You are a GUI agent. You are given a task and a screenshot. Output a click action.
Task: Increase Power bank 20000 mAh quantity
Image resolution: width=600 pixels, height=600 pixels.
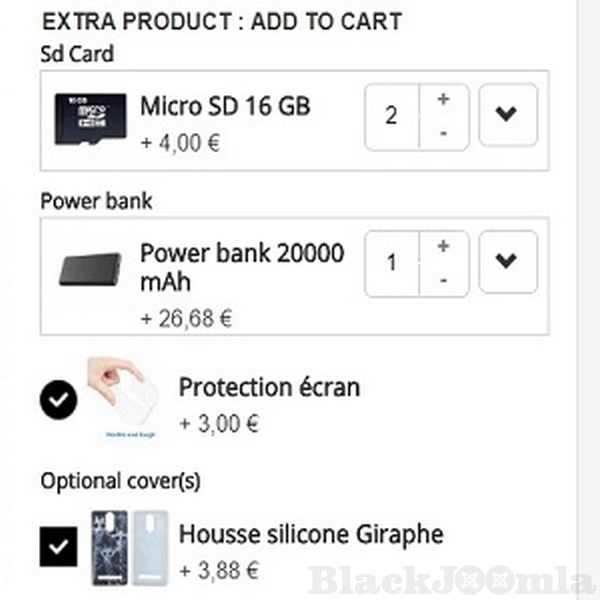point(444,246)
